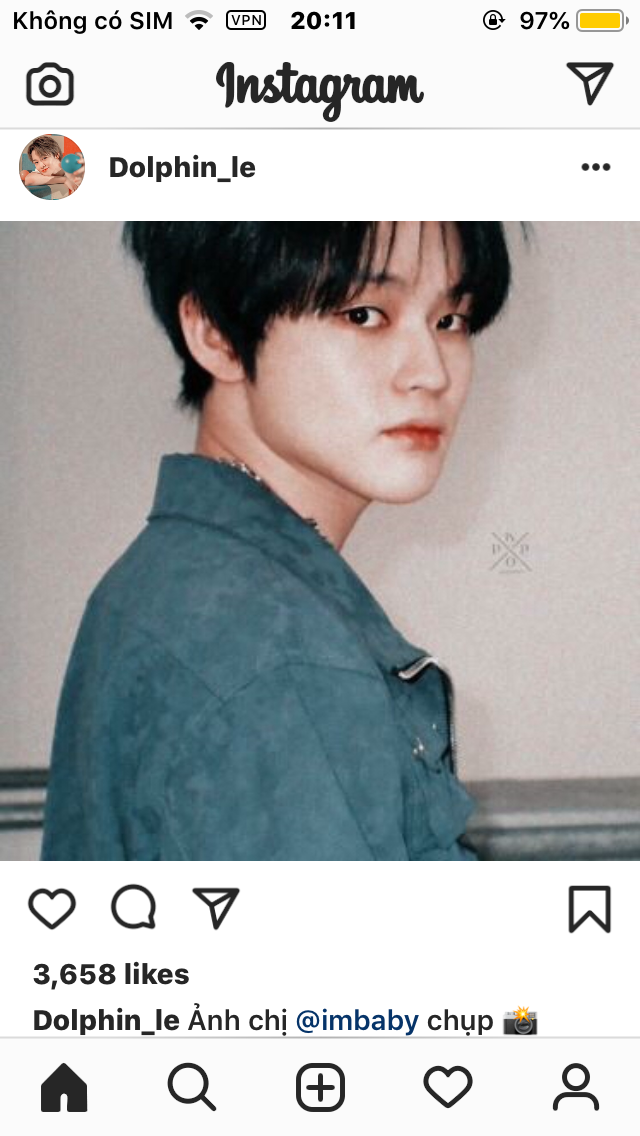Open the post's three-dot options menu

click(596, 167)
